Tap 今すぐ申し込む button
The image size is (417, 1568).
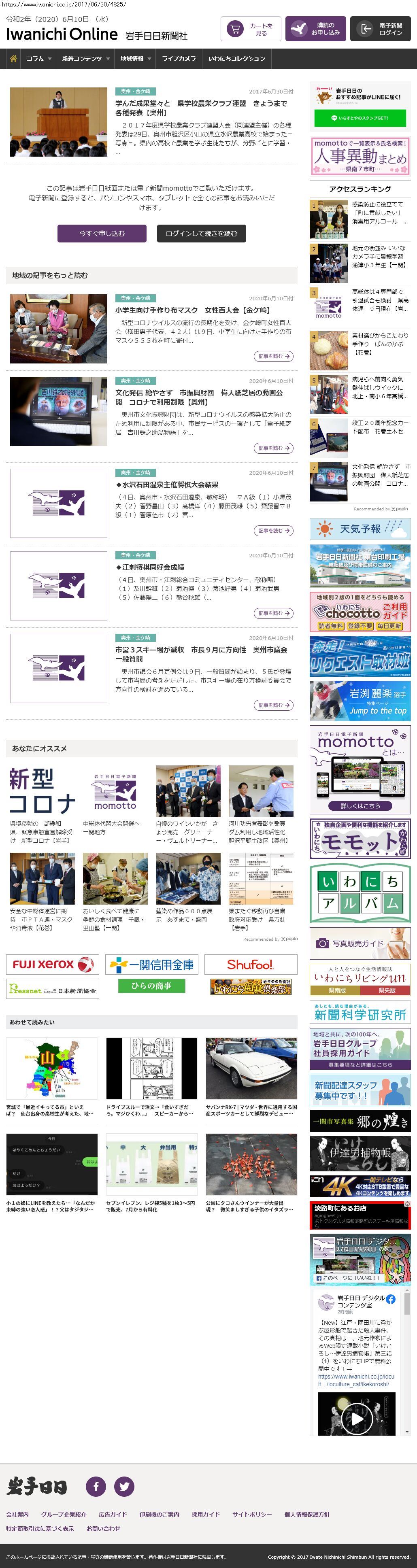coord(102,233)
